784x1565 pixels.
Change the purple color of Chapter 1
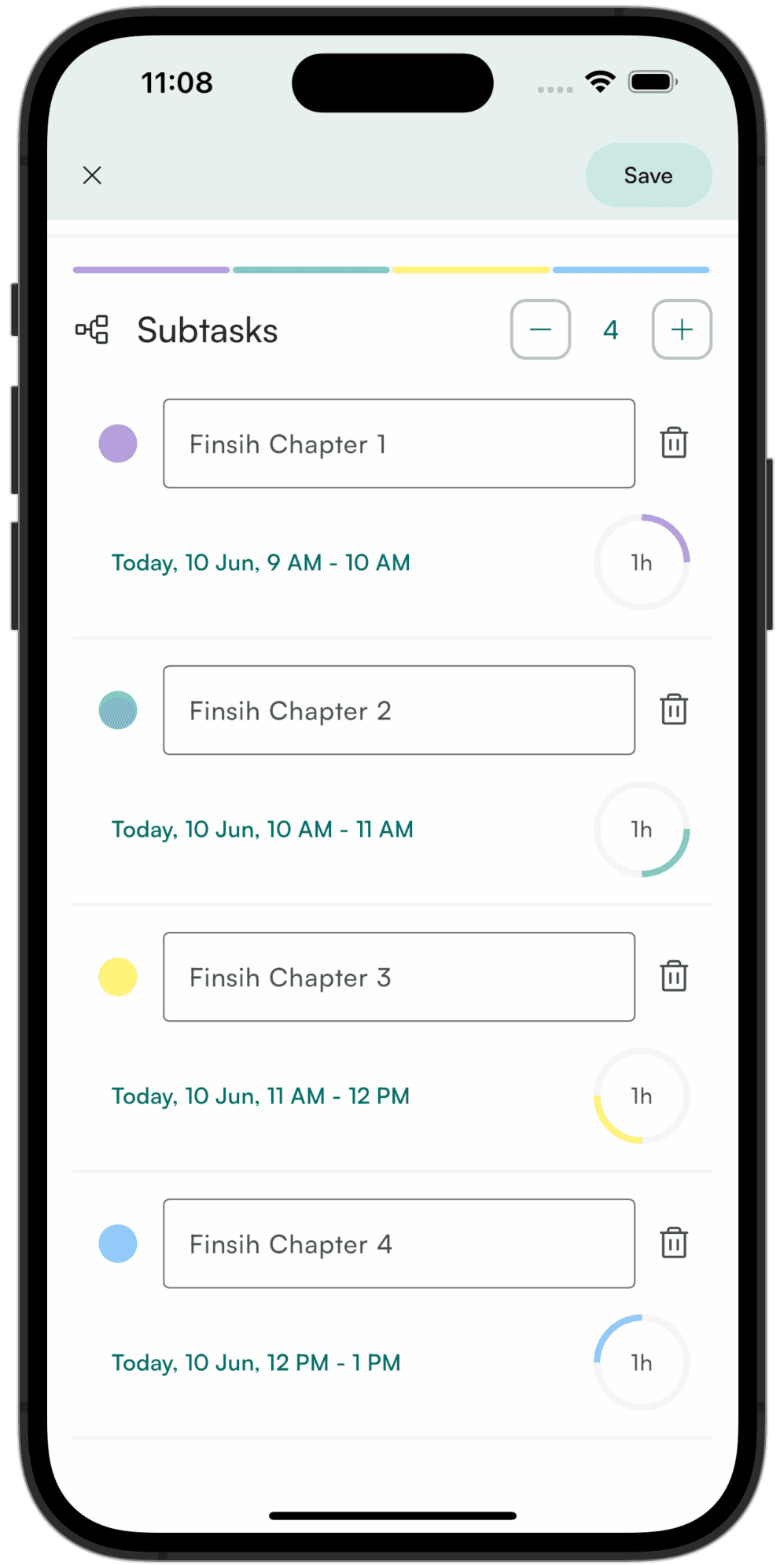pyautogui.click(x=118, y=444)
